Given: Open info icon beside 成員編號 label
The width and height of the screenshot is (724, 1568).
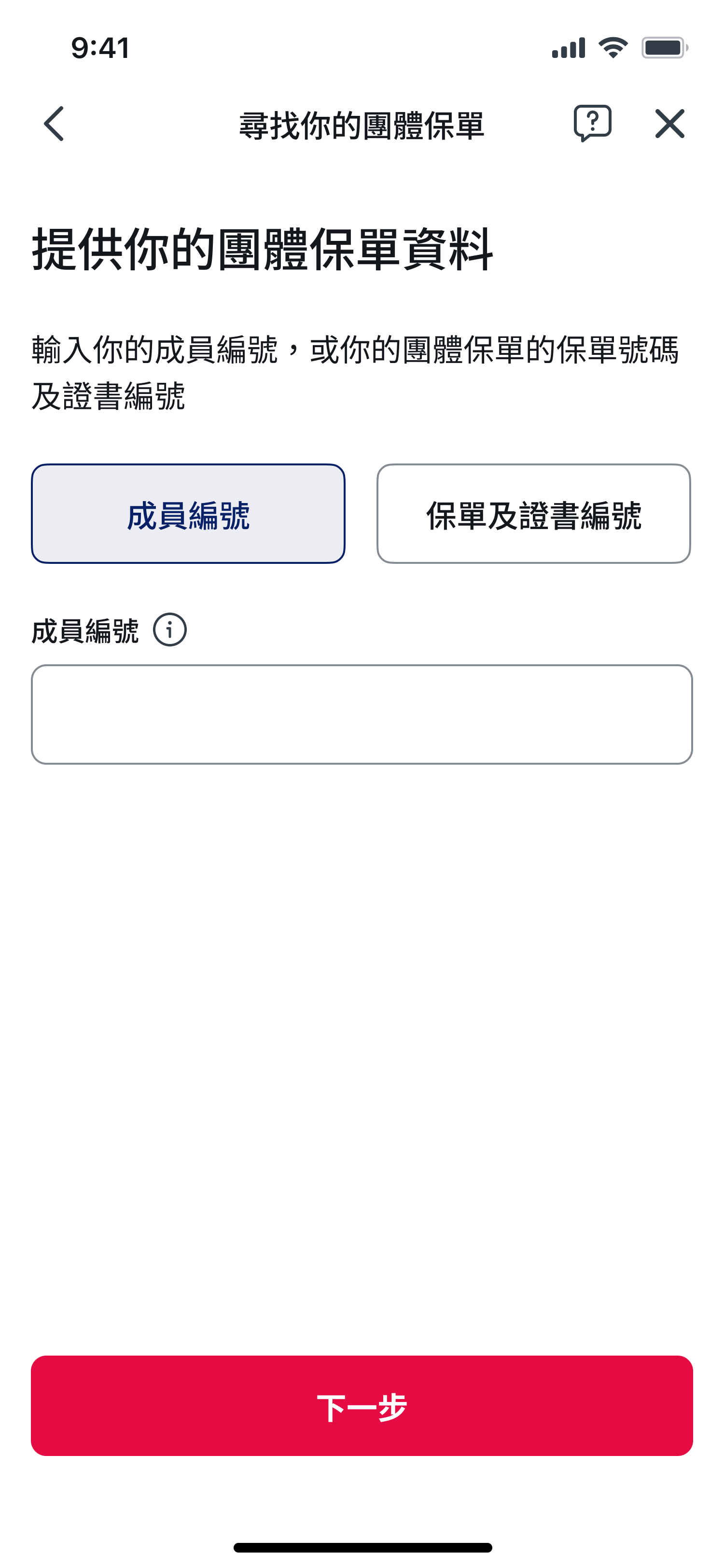Looking at the screenshot, I should point(170,630).
